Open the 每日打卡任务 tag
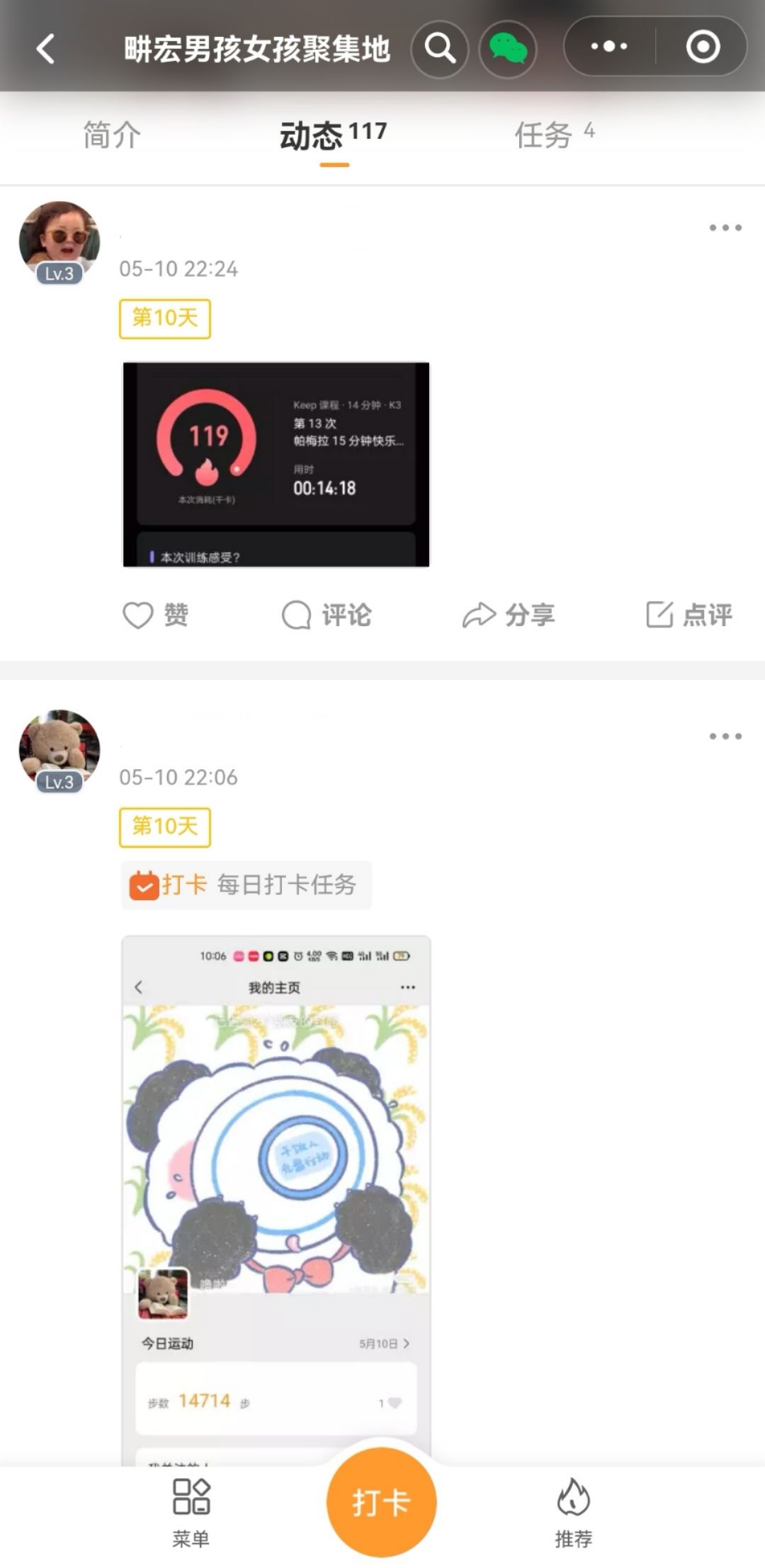The image size is (765, 1568). [x=246, y=885]
